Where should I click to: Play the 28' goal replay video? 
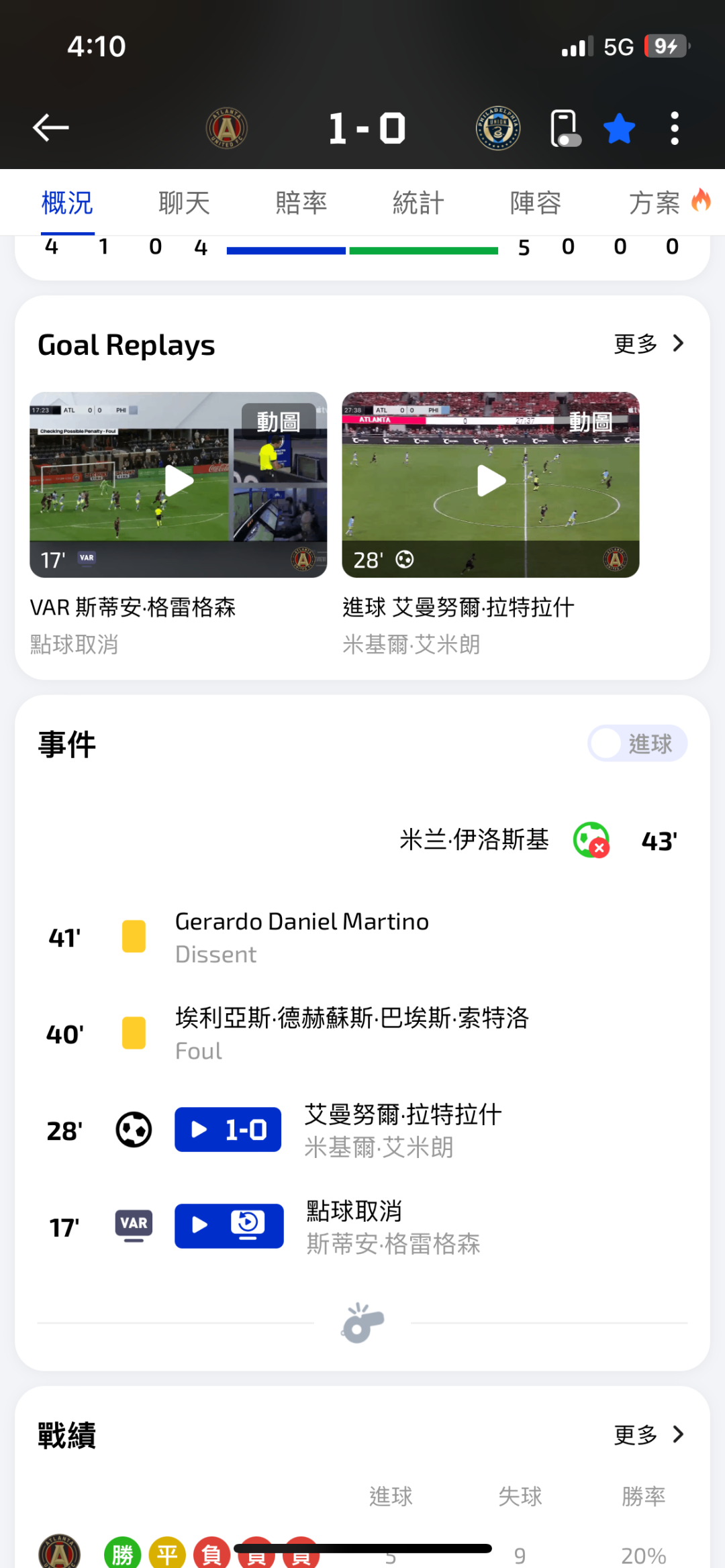pyautogui.click(x=491, y=481)
